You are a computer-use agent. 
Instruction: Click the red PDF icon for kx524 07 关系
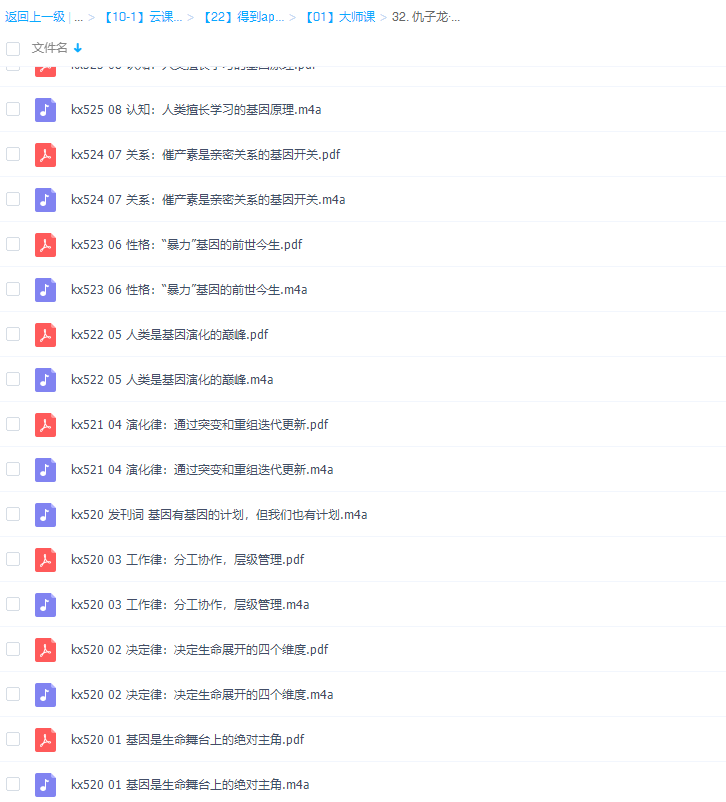(45, 154)
